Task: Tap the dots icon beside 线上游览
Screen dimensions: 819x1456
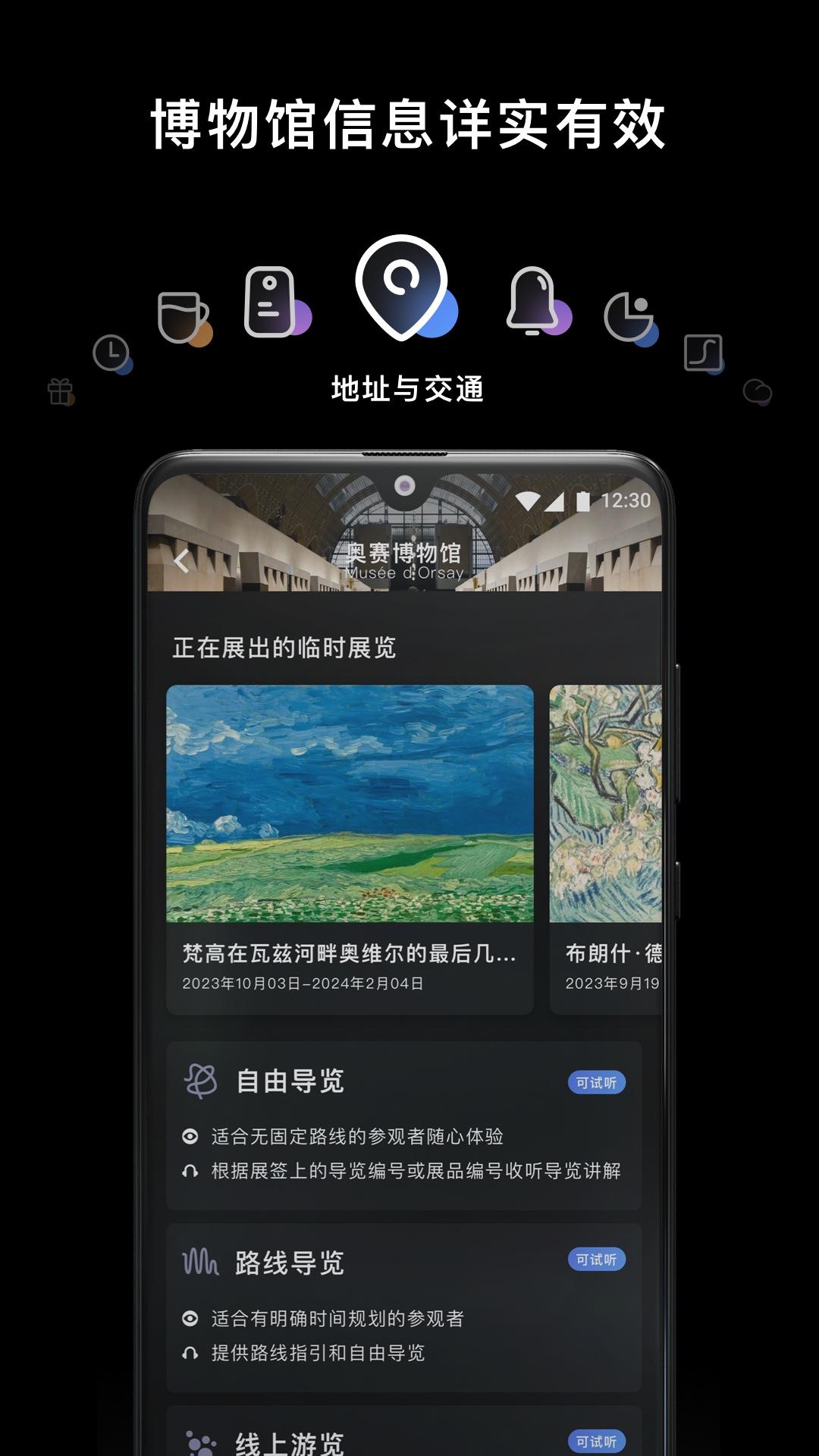Action: click(x=199, y=1444)
